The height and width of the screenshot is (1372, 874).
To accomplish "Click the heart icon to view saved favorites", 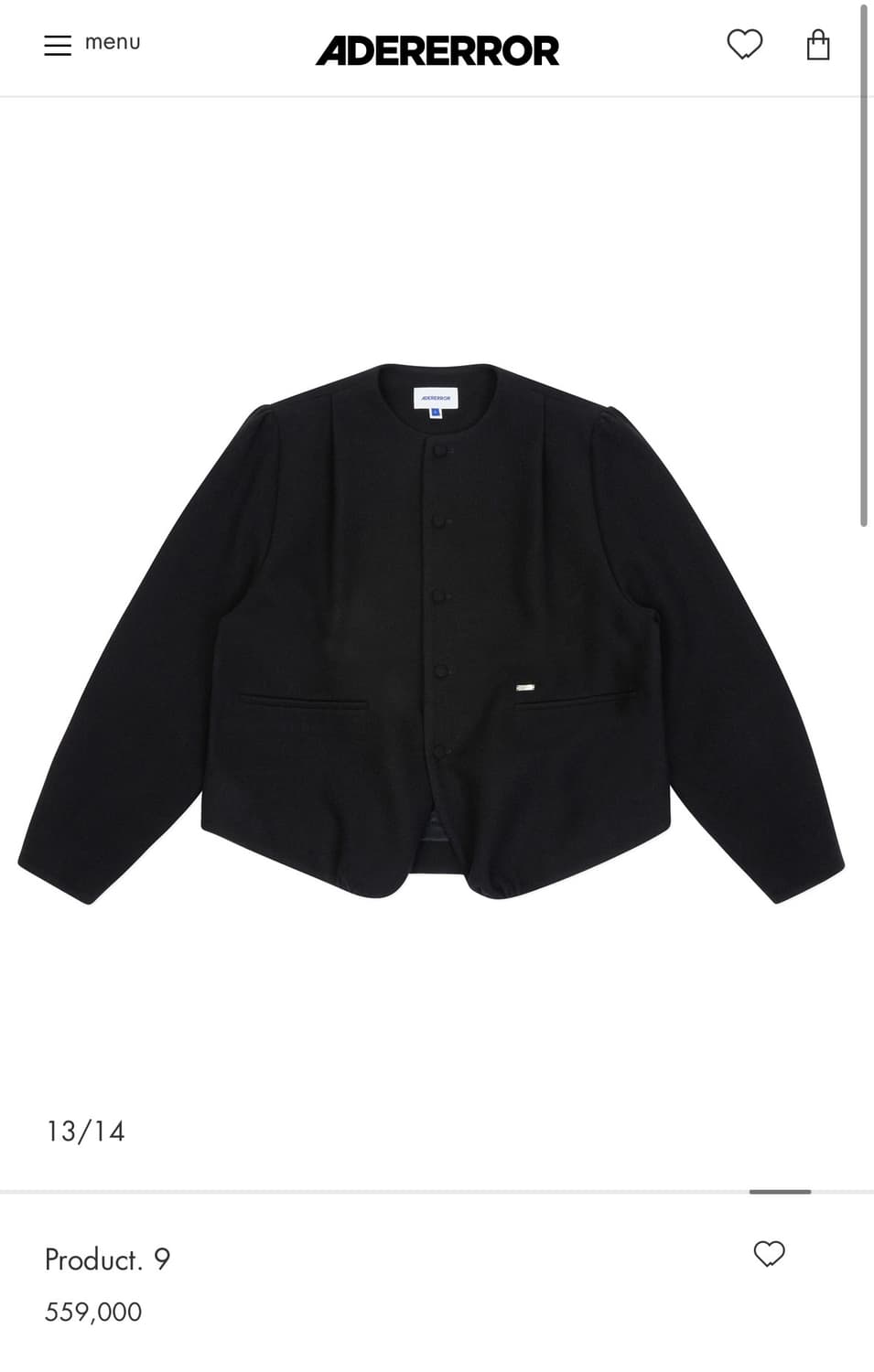I will click(x=744, y=45).
